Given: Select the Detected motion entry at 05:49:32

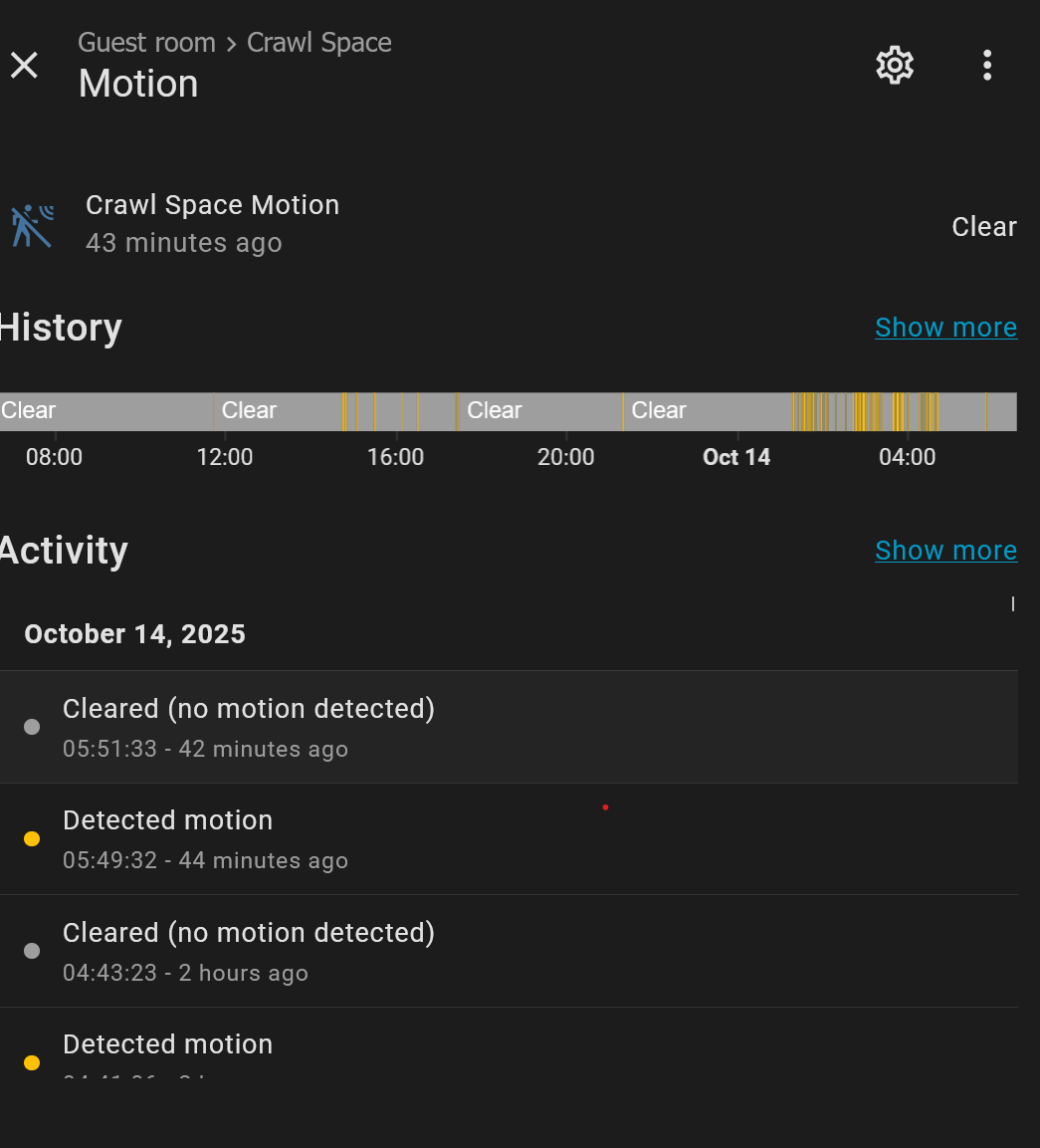Looking at the screenshot, I should [508, 838].
